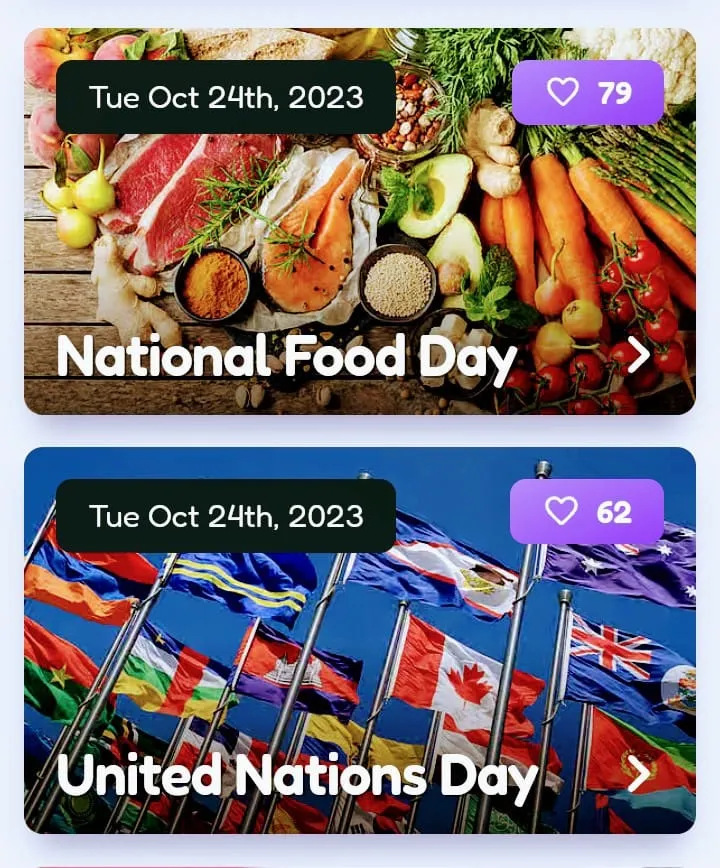Tap the chevron arrow on United Nations Day
720x868 pixels.
638,773
